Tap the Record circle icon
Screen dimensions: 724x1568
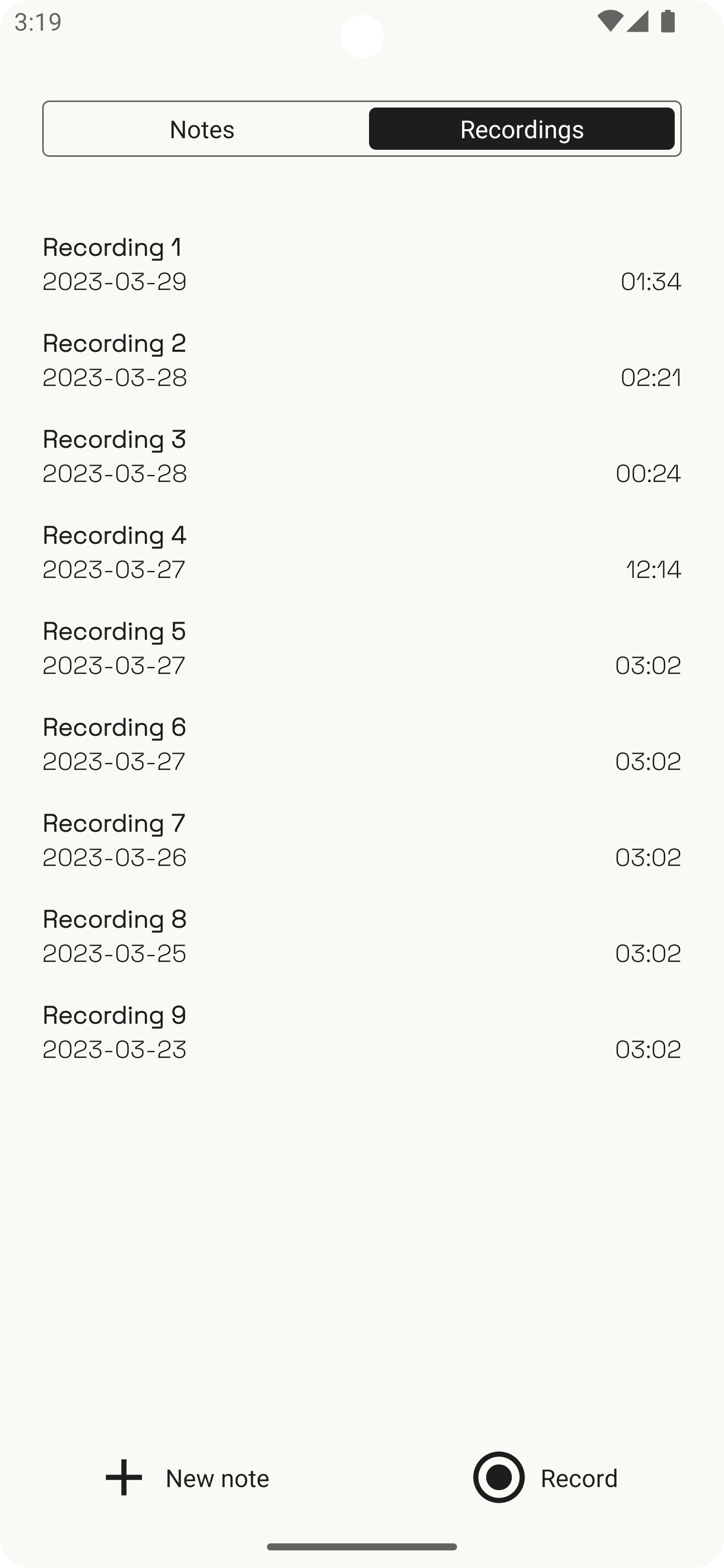(499, 1478)
